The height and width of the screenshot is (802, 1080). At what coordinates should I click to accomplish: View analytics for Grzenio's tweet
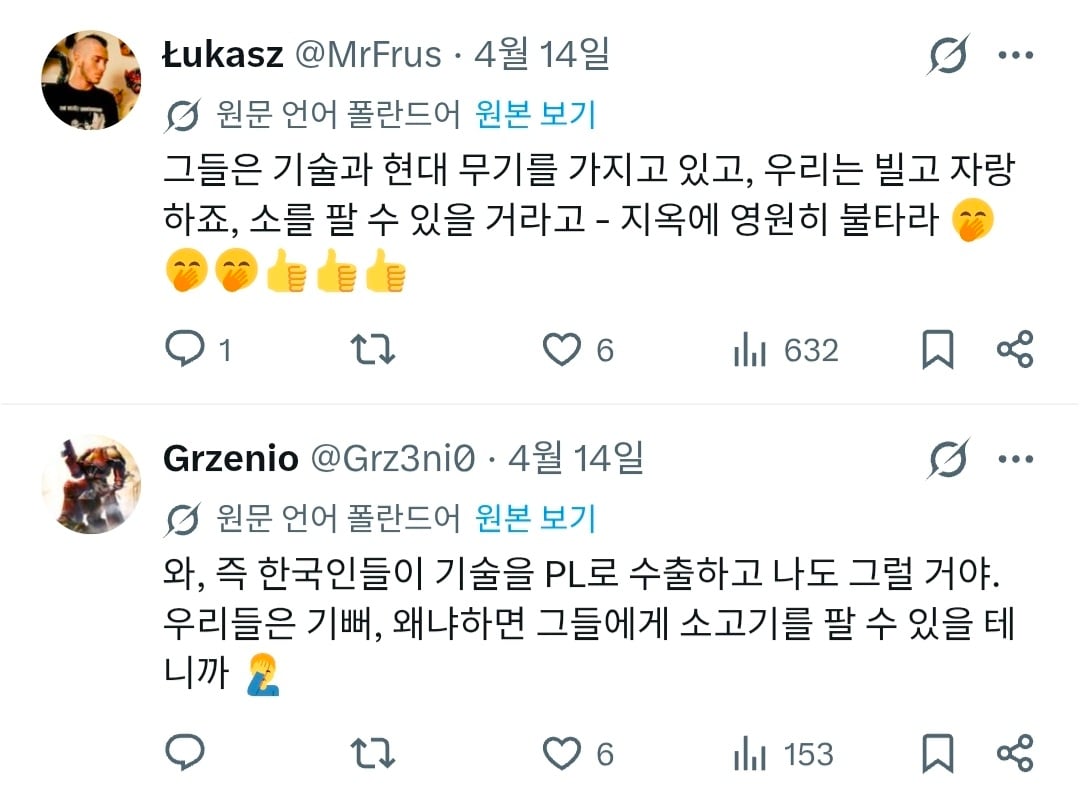tap(750, 753)
